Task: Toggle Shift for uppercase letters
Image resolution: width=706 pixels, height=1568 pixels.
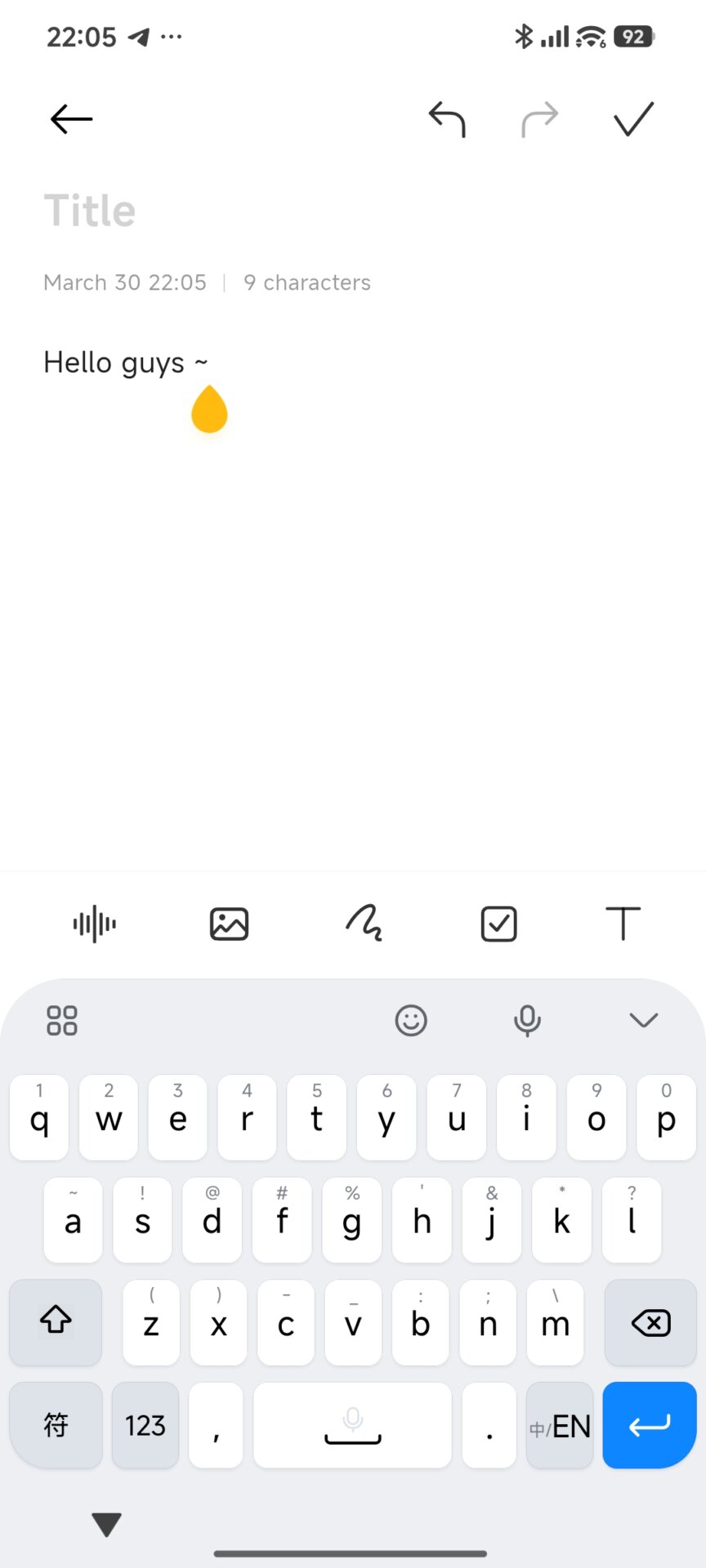Action: click(x=55, y=1322)
